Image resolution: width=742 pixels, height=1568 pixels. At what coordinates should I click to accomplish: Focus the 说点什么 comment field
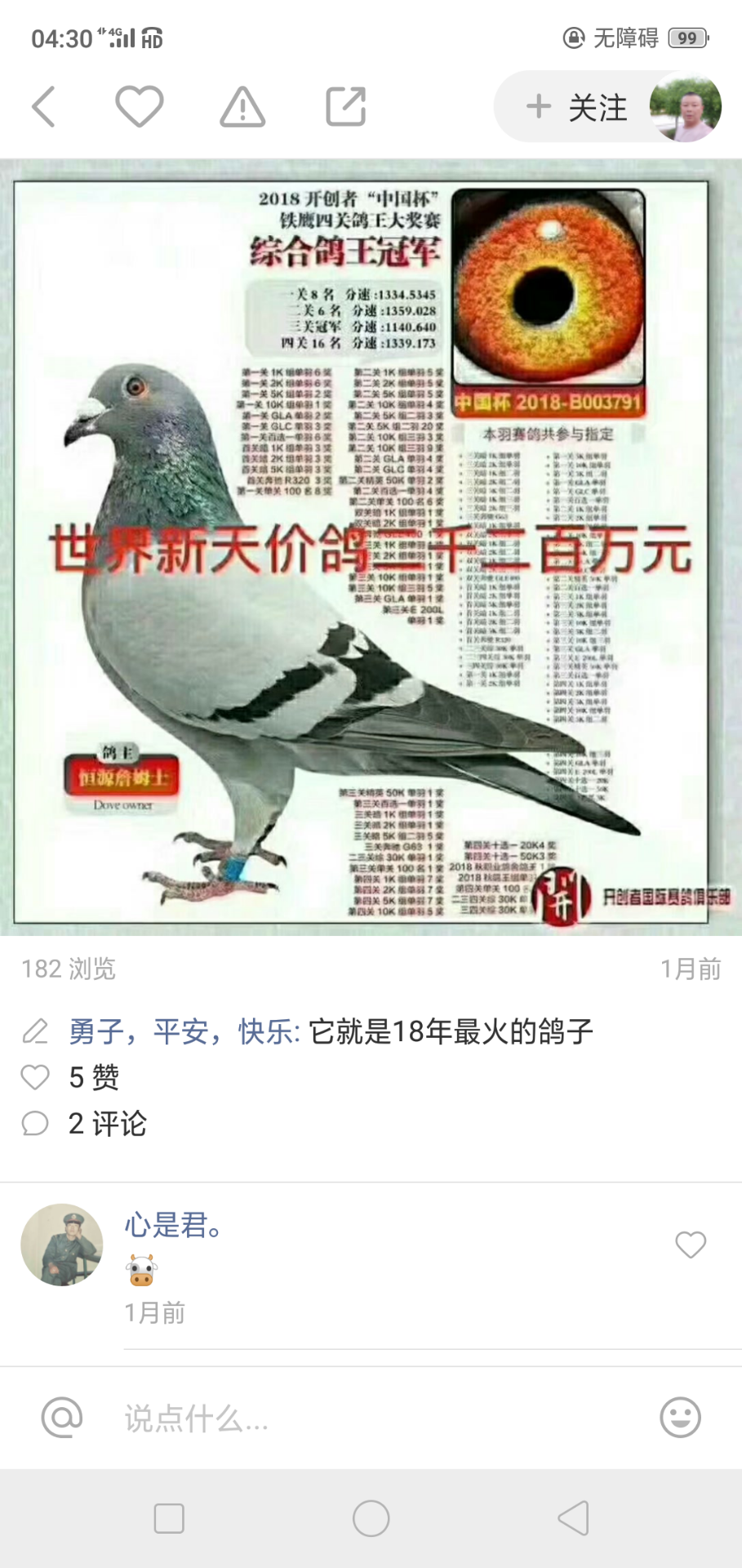point(367,1419)
